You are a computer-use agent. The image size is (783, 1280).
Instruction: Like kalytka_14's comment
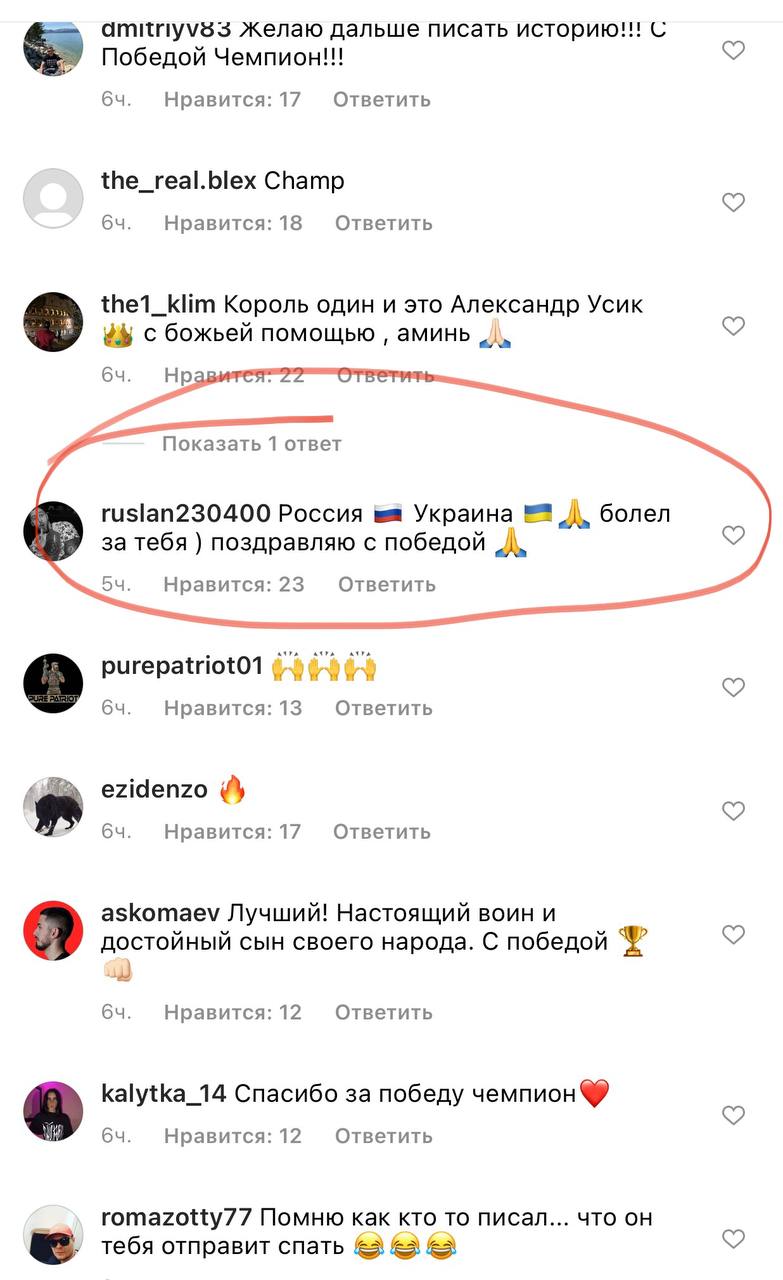(734, 1116)
